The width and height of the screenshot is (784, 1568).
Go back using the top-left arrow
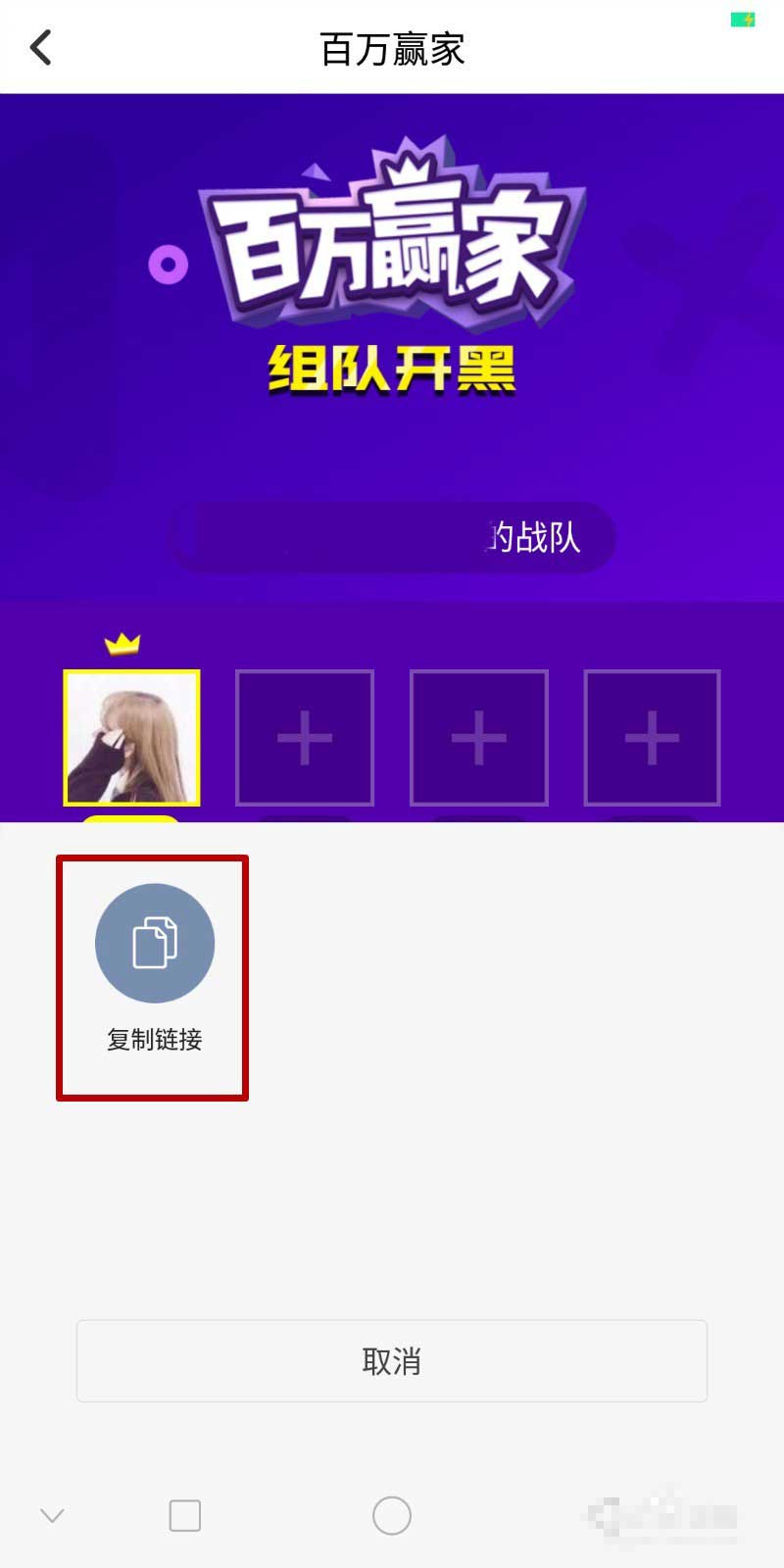coord(41,47)
